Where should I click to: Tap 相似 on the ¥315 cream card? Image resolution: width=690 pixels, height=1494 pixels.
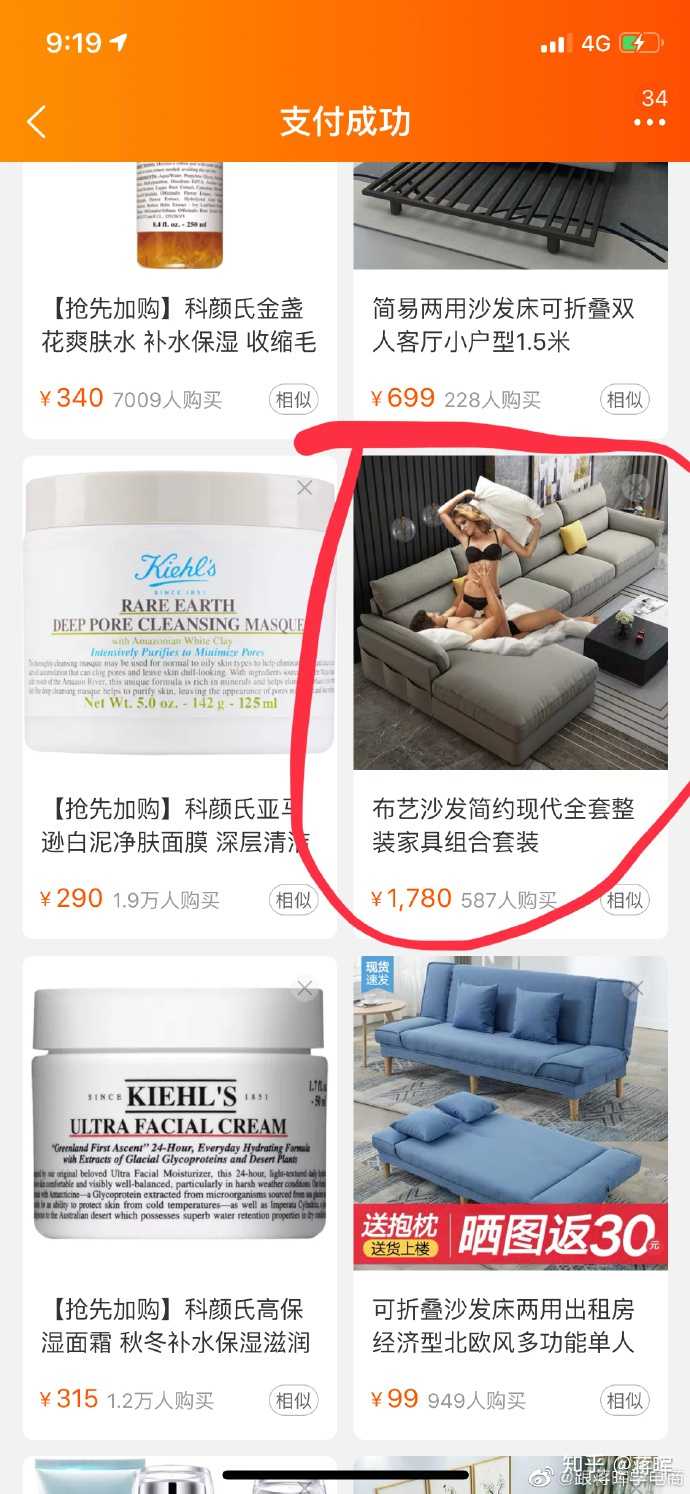pyautogui.click(x=293, y=1400)
